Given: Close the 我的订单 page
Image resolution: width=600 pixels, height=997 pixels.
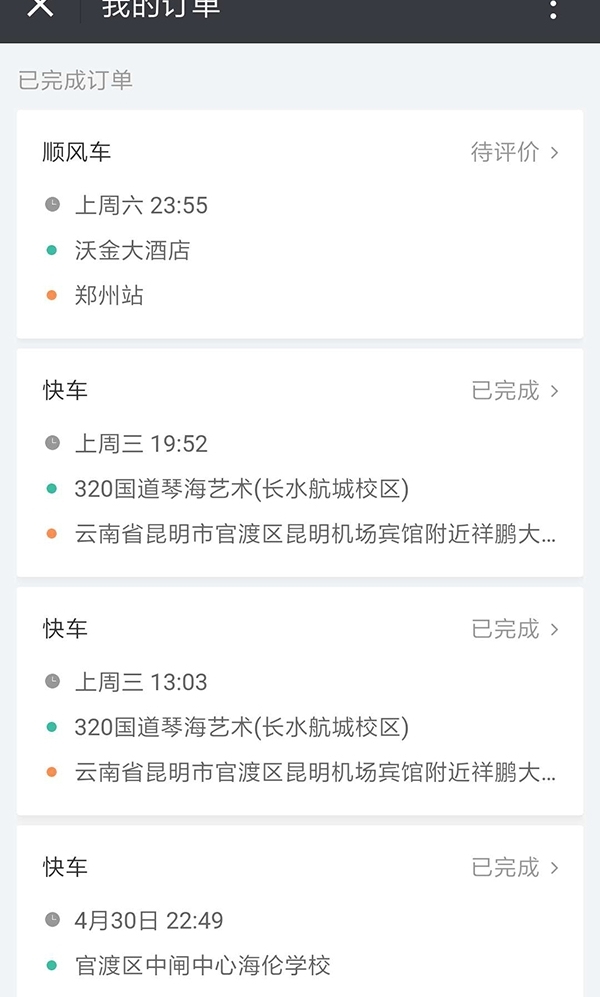Looking at the screenshot, I should (x=39, y=8).
